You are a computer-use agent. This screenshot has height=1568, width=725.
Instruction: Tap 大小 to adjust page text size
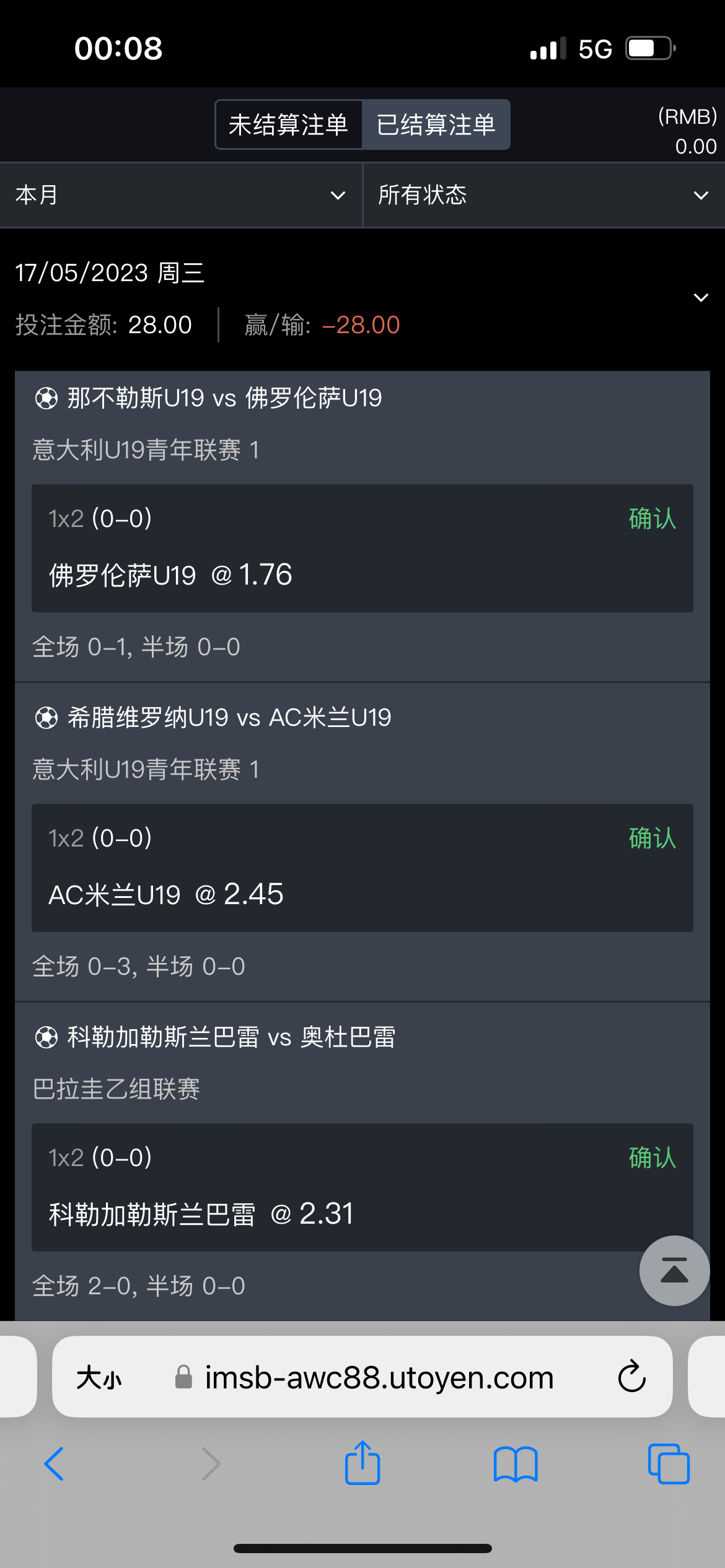[100, 1377]
